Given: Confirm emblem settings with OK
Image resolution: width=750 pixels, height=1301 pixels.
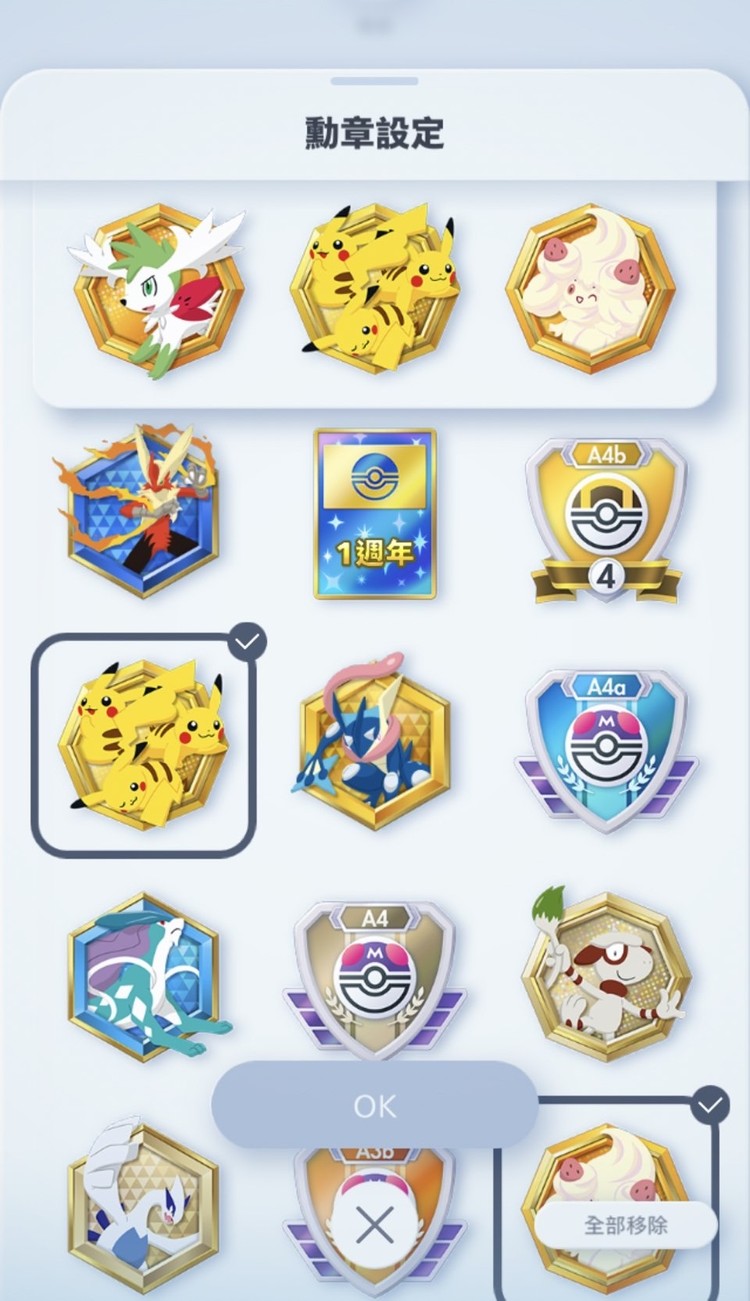Looking at the screenshot, I should 375,1105.
